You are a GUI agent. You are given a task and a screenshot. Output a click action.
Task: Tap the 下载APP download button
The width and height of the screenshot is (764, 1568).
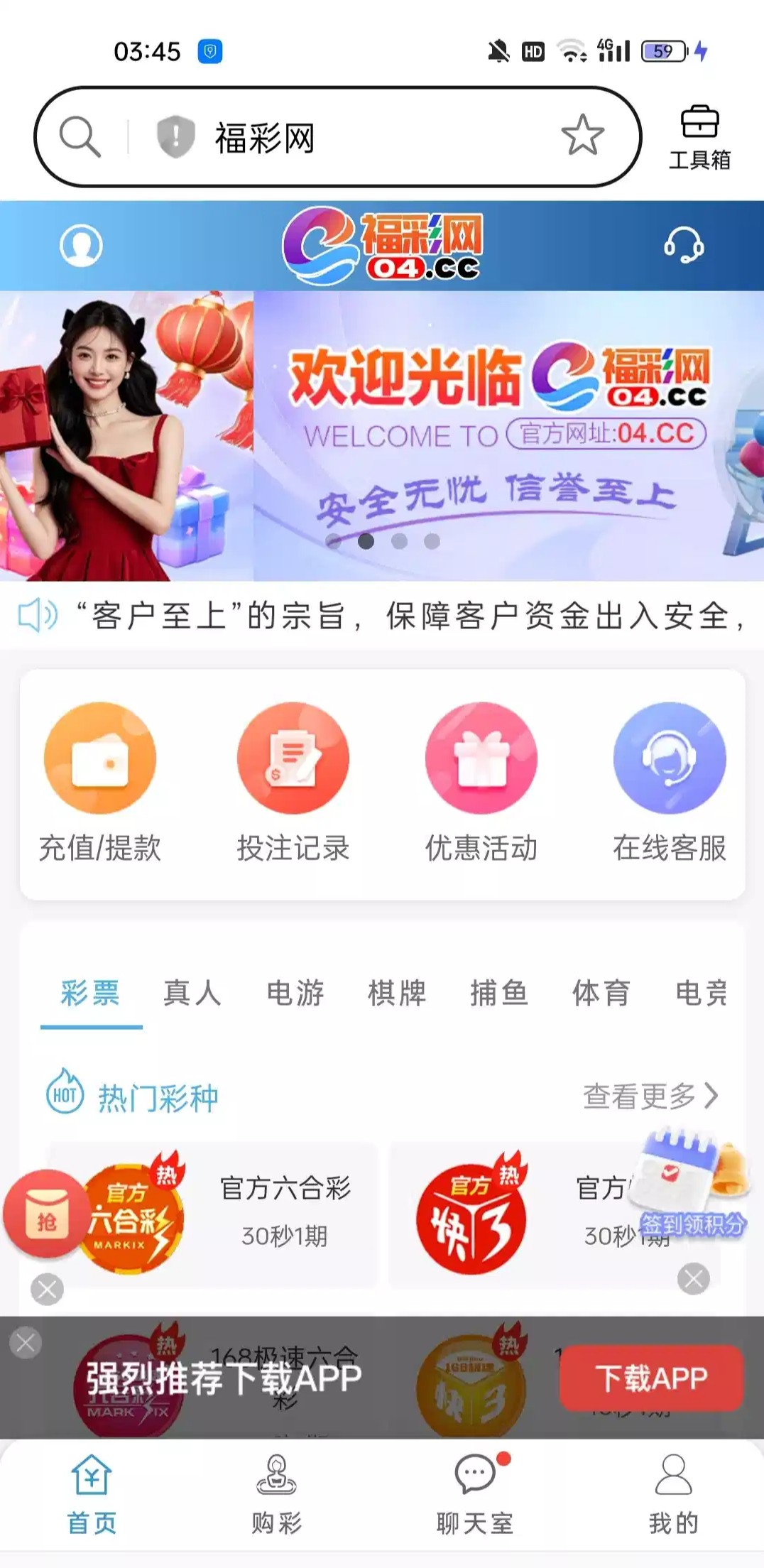tap(651, 1378)
